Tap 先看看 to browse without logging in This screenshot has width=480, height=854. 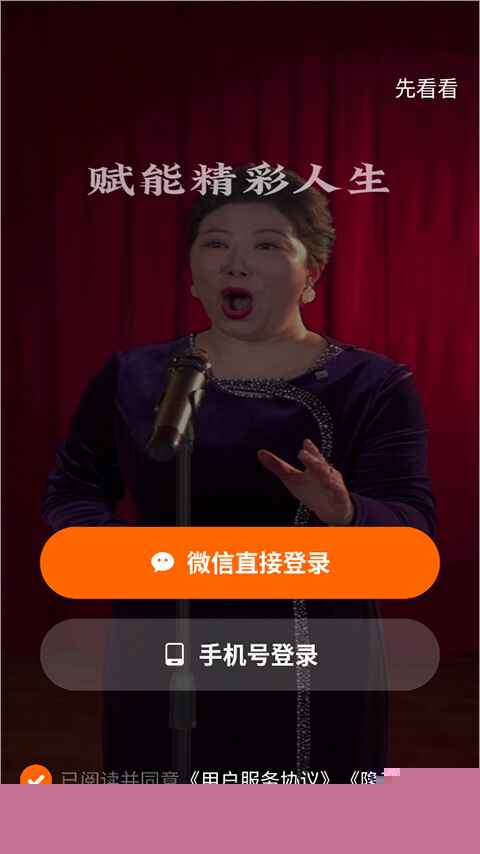pos(426,88)
